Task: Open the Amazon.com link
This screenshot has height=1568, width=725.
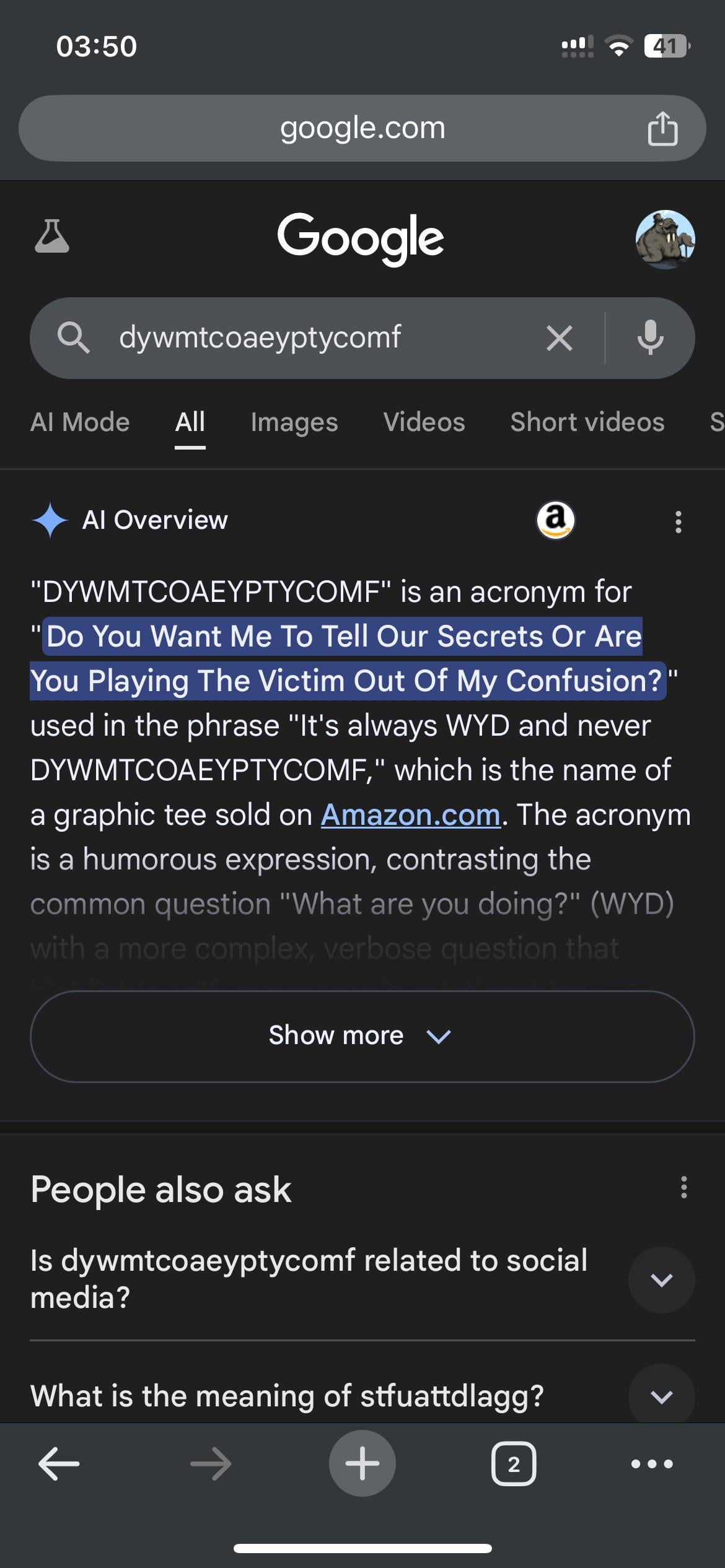Action: 410,815
